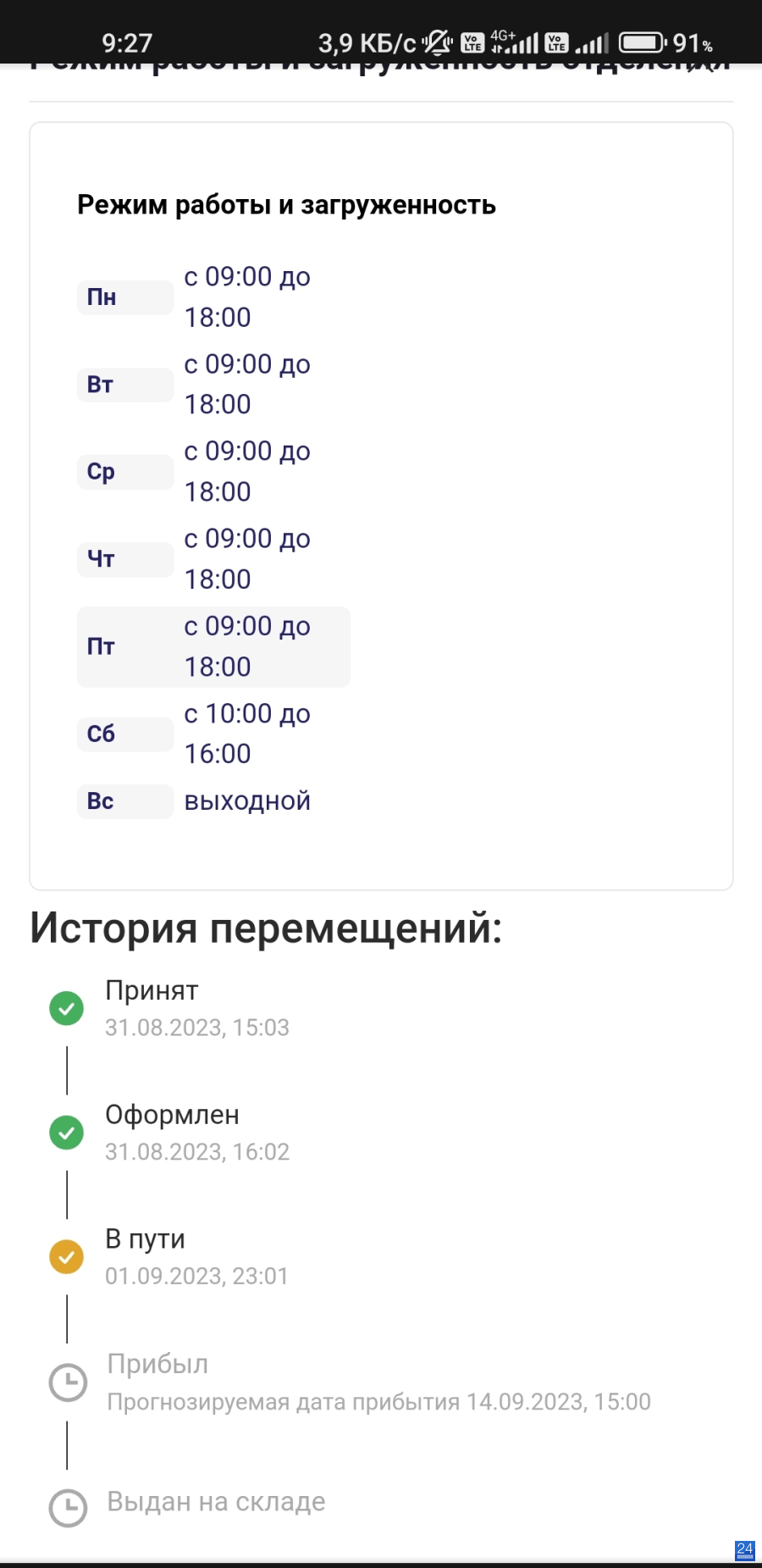Select the Вс day chip

[125, 801]
